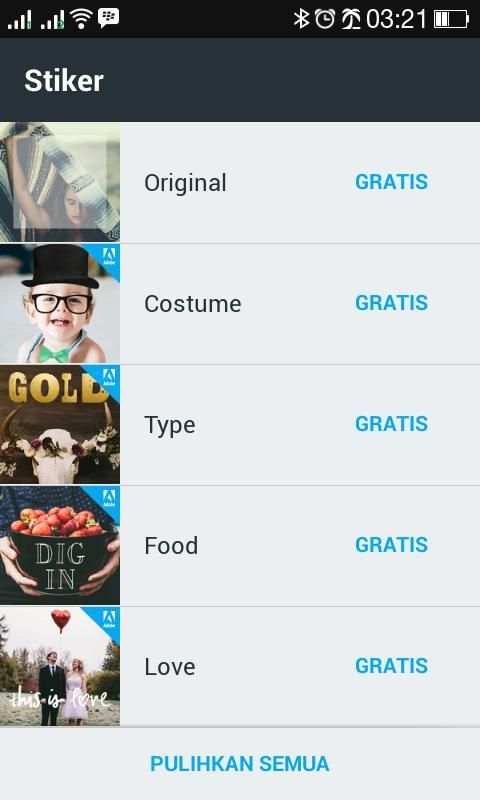Tap GRATIS next to Food
Screen dimensions: 480x800
(x=391, y=545)
